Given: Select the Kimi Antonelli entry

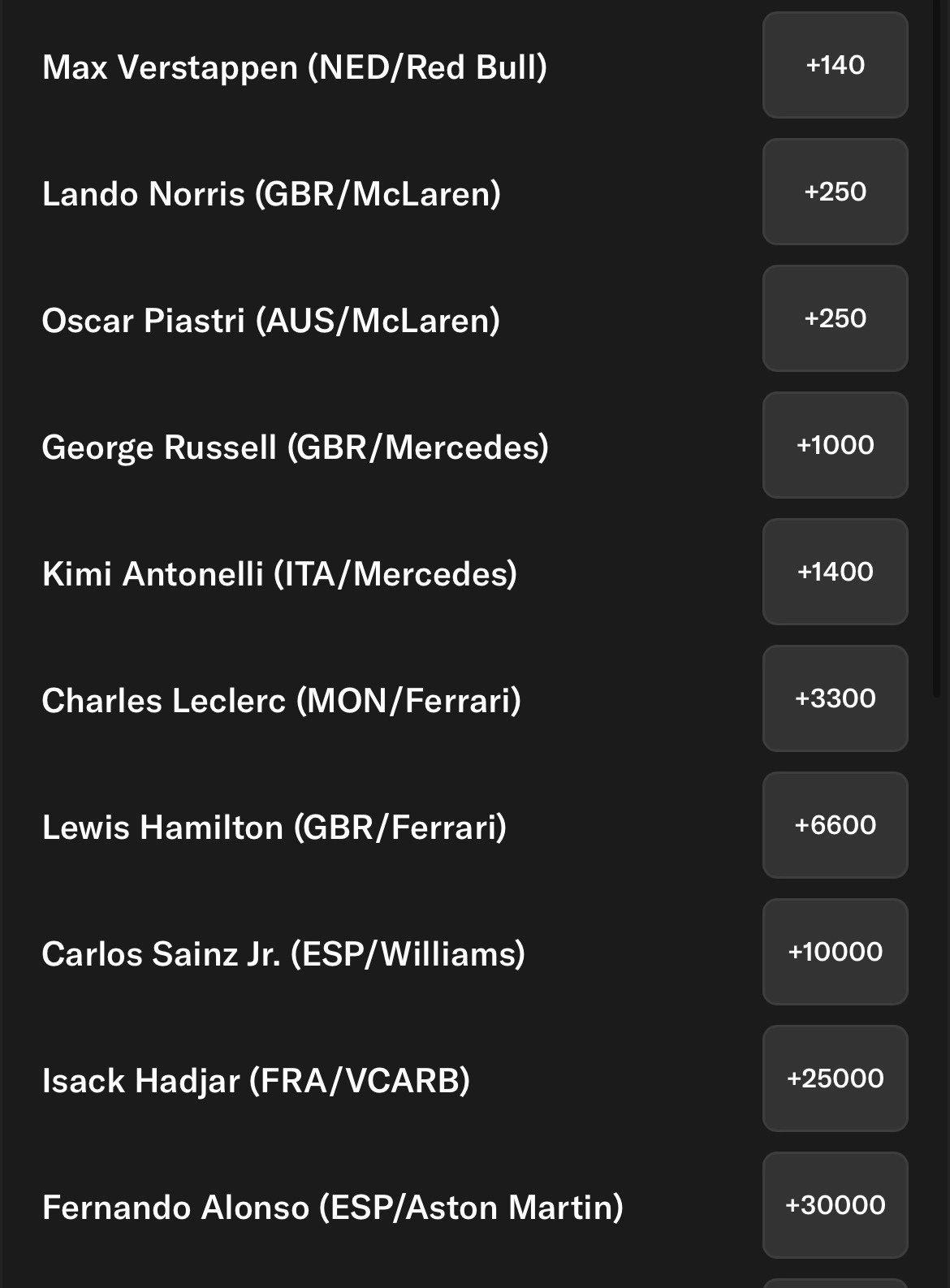Looking at the screenshot, I should (277, 573).
